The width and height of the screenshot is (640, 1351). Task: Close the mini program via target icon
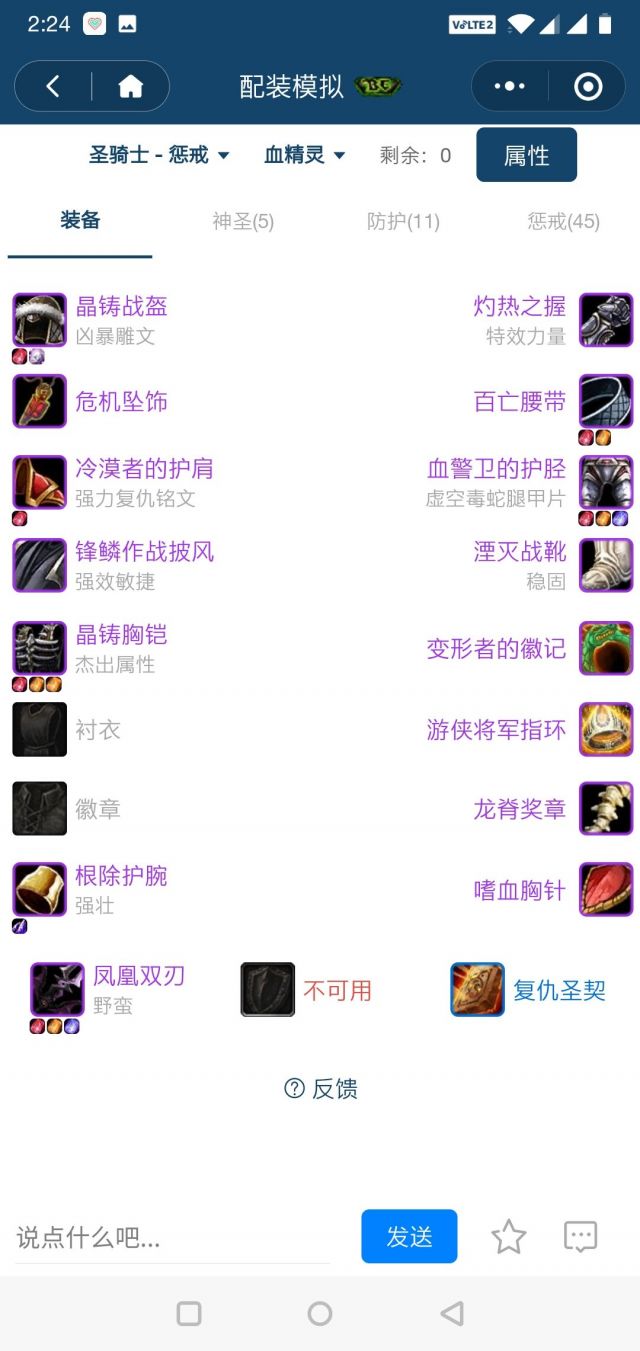click(588, 87)
